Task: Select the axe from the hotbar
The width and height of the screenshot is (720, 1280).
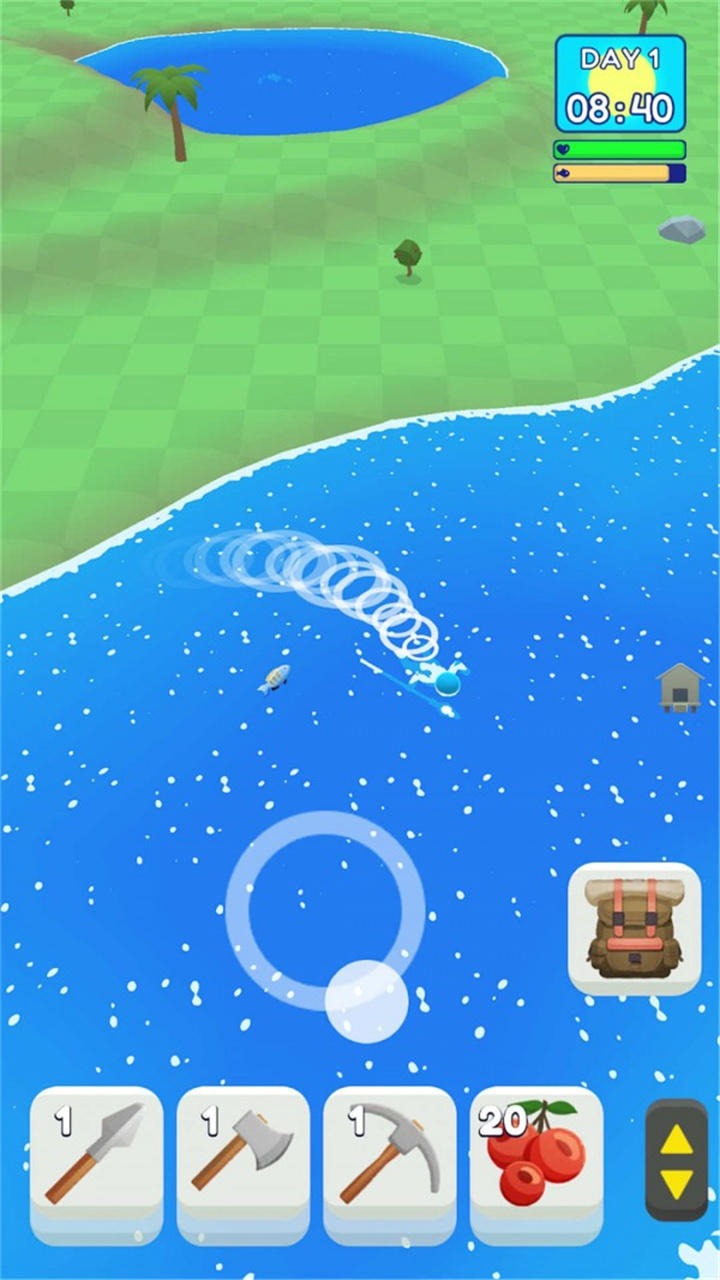Action: pyautogui.click(x=243, y=1162)
